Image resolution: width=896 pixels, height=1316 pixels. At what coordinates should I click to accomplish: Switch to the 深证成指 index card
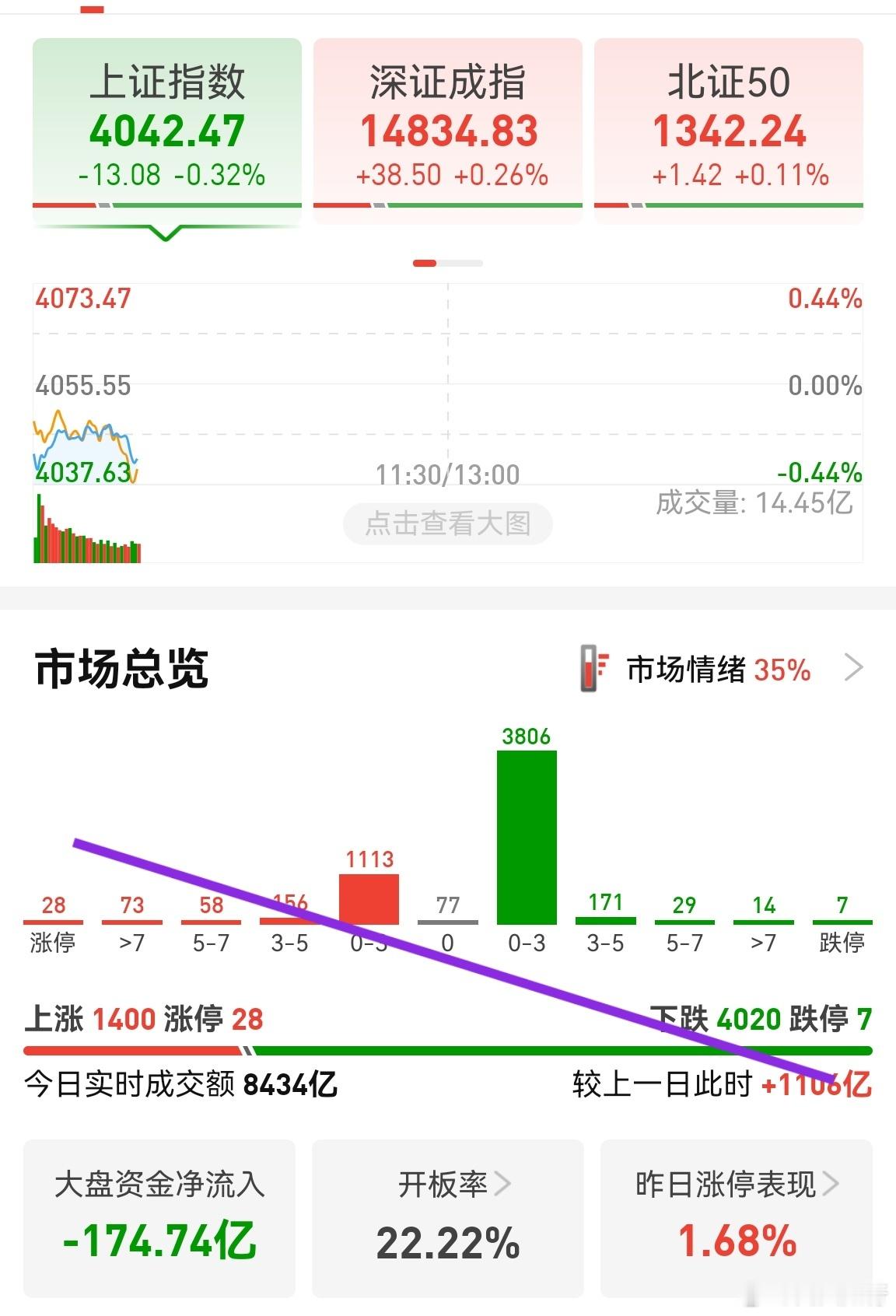pos(448,124)
